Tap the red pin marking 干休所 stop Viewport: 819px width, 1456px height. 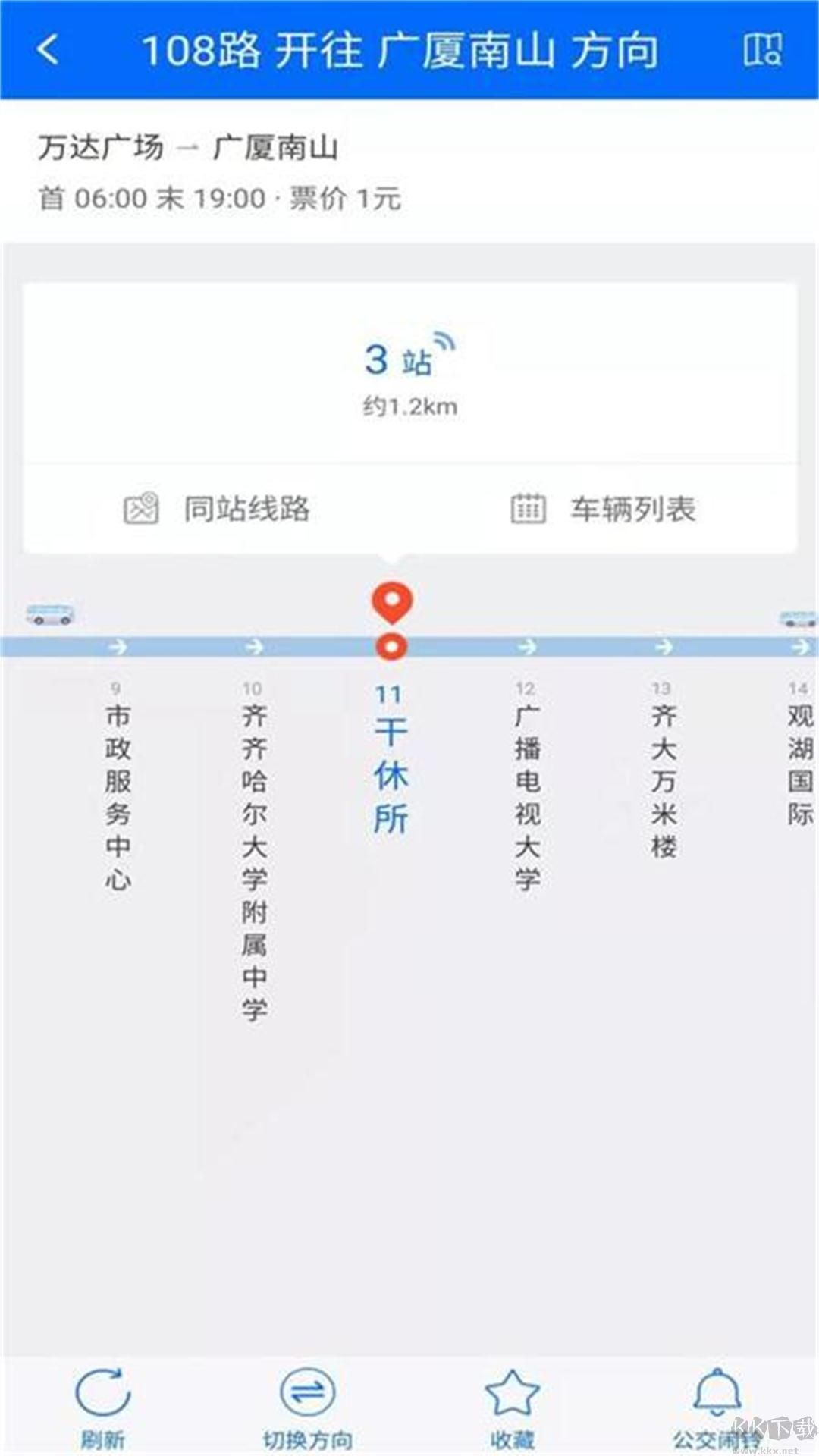[x=391, y=603]
